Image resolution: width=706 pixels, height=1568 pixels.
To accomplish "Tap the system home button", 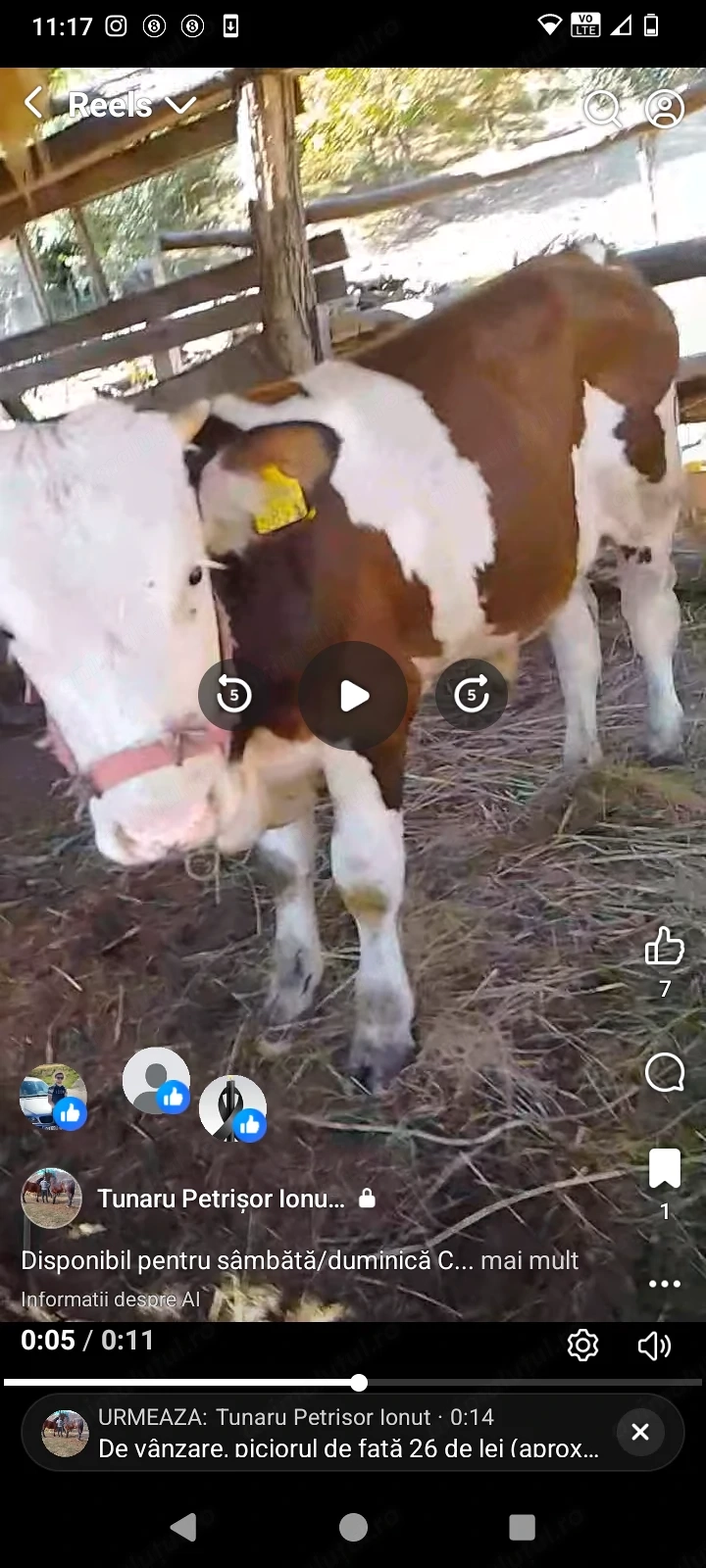I will 353,1527.
